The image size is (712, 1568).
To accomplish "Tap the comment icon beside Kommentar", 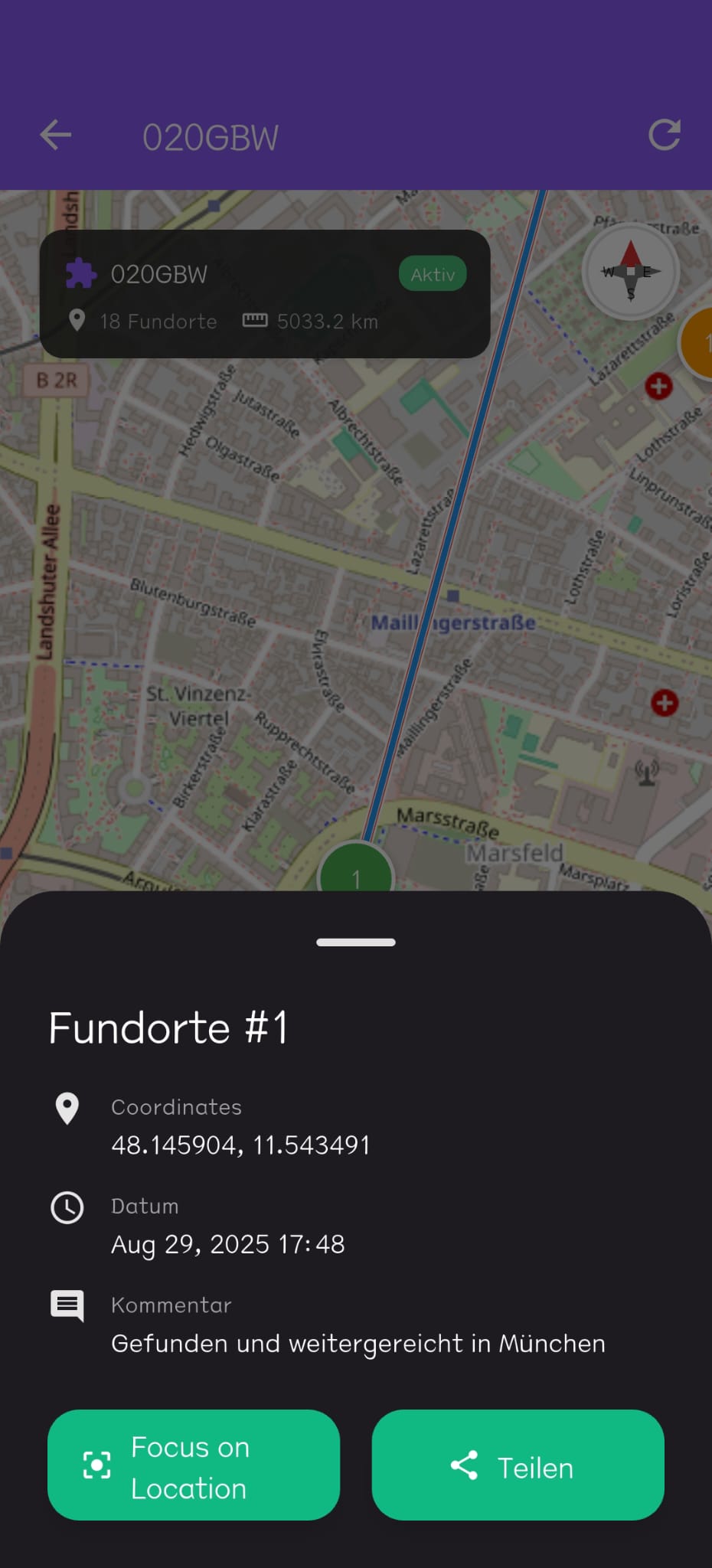I will click(x=67, y=1306).
